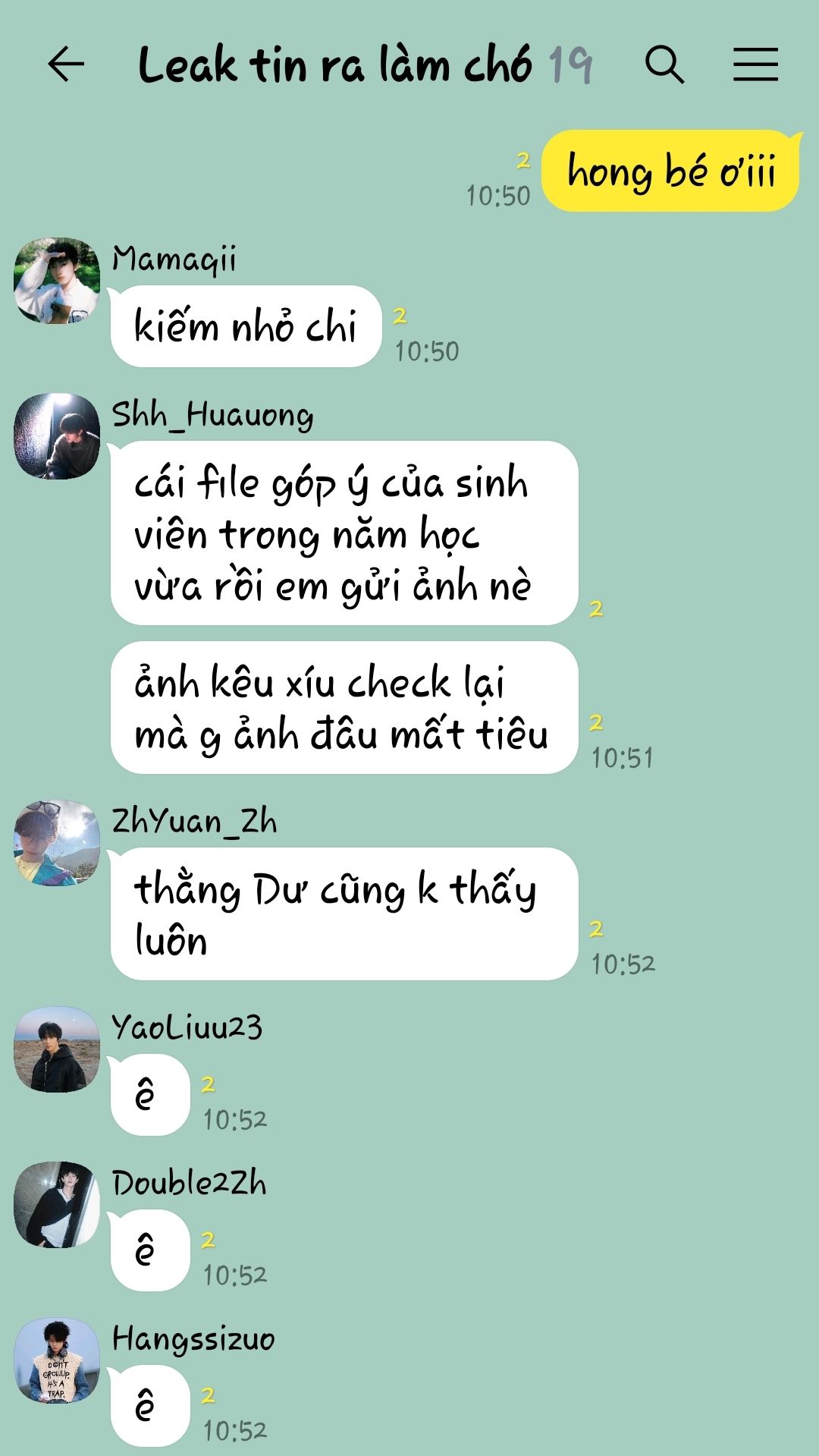View Double2Zh's avatar
819x1456 pixels.
[57, 1205]
